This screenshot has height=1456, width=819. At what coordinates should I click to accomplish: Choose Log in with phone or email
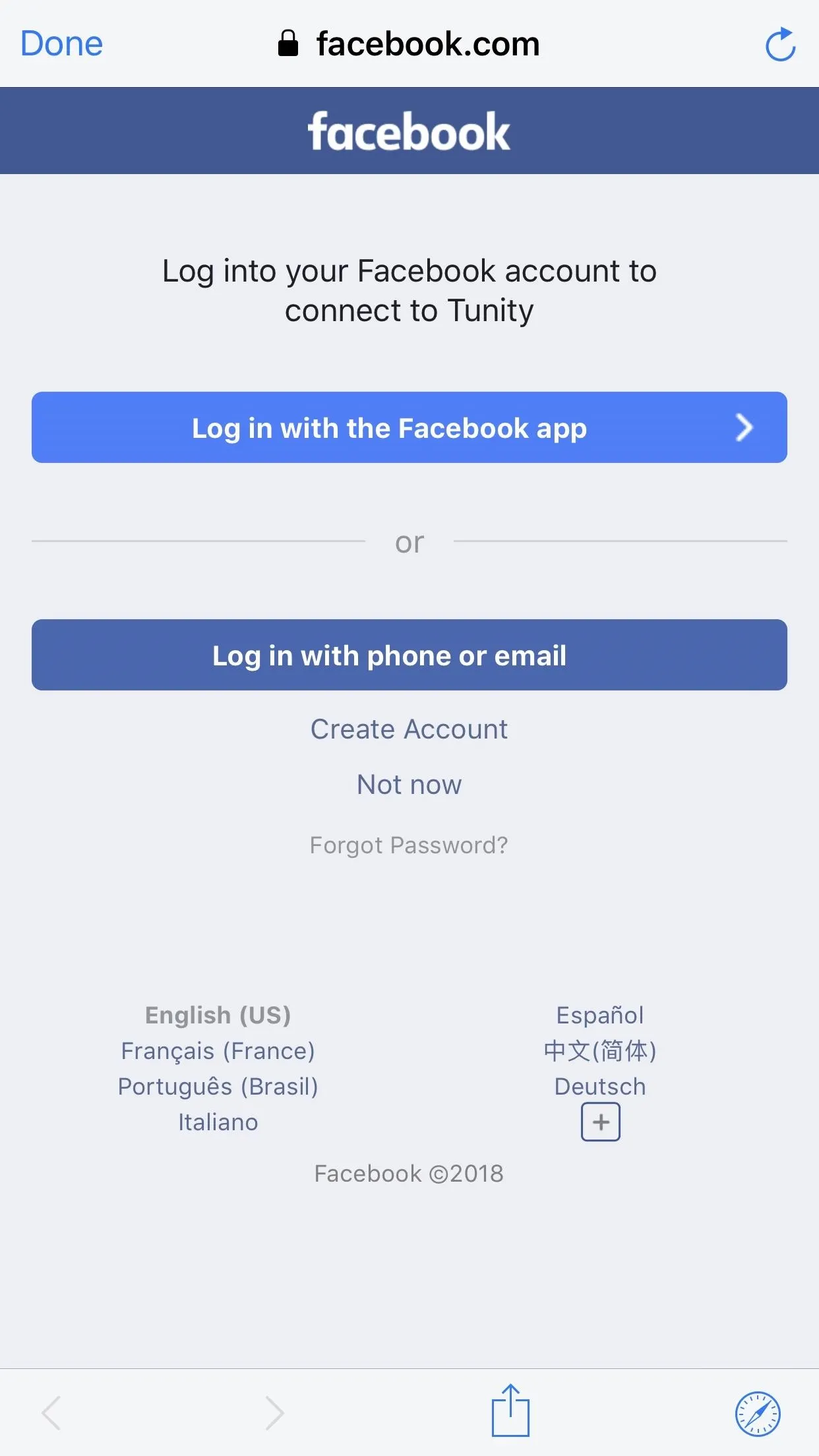point(409,655)
